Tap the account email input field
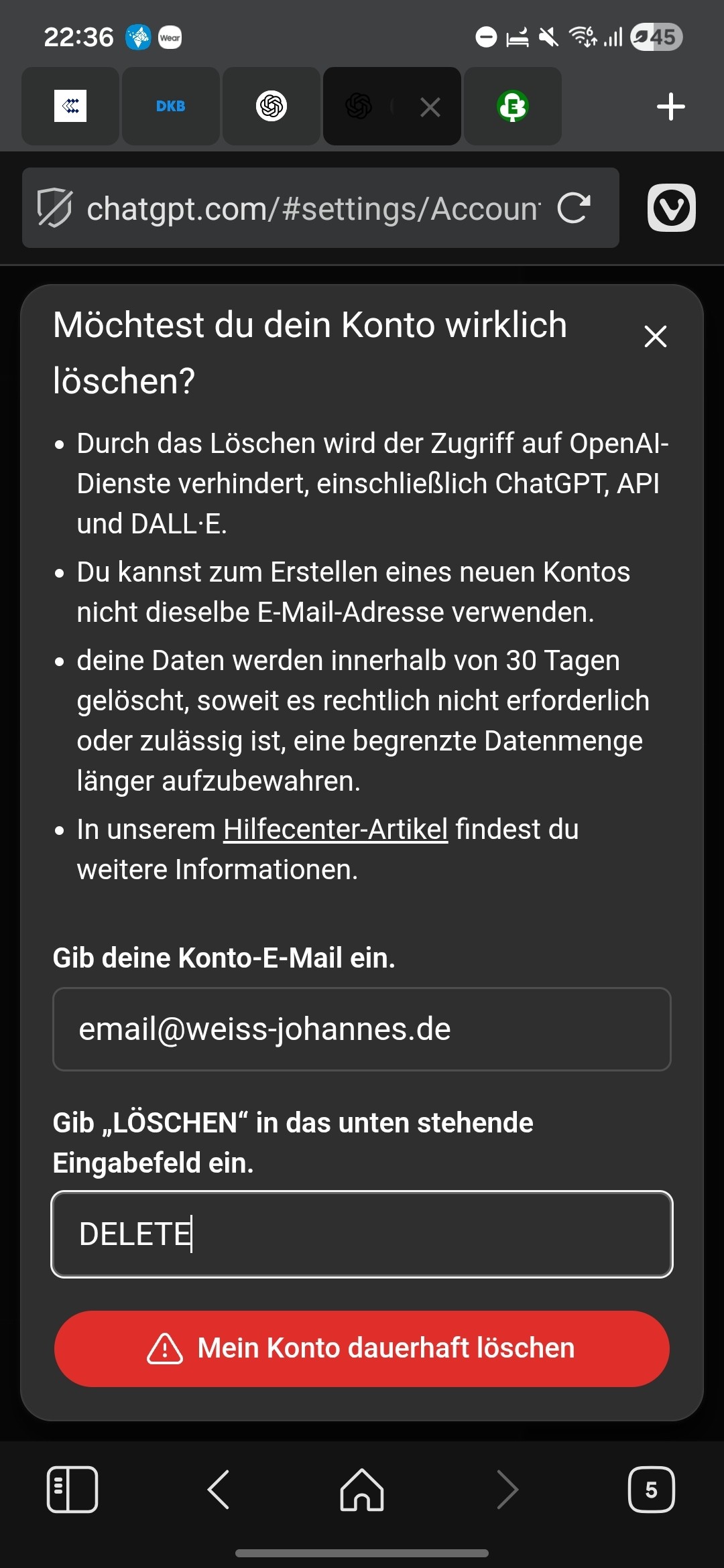 coord(362,1029)
